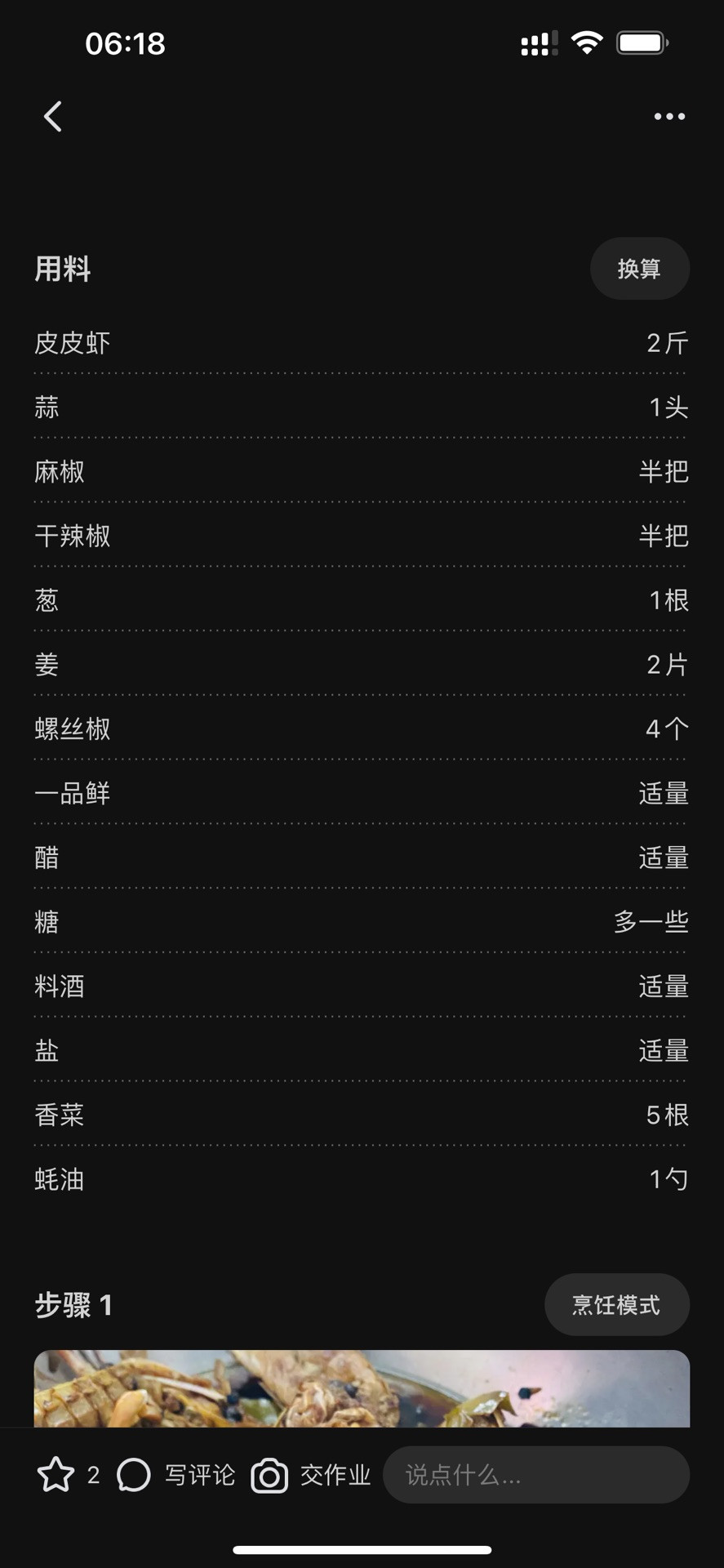Bookmark this recipe with the star icon
This screenshot has width=724, height=1568.
click(x=56, y=1475)
